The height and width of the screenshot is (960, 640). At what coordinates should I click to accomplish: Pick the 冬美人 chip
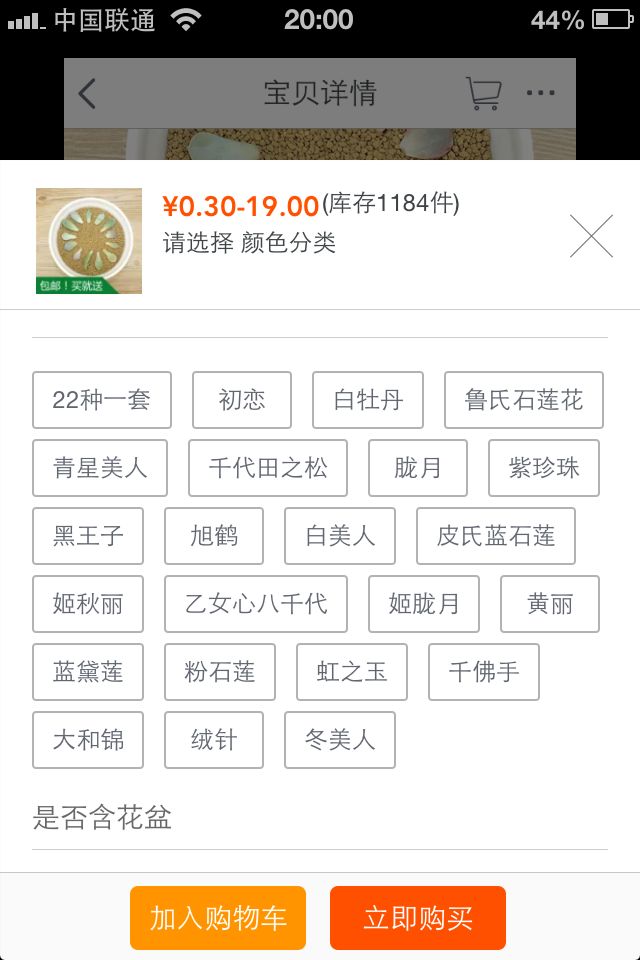click(x=340, y=740)
